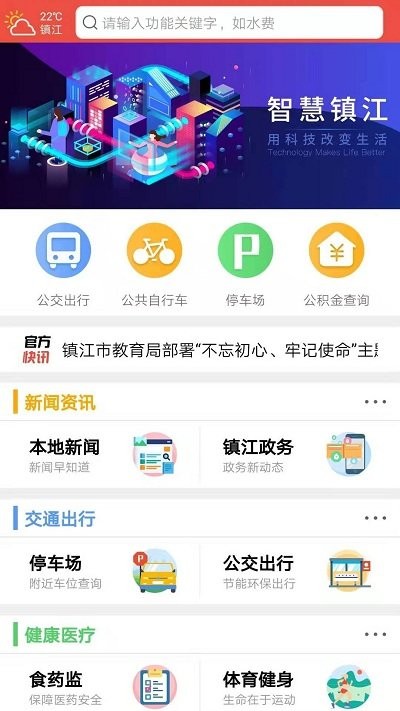Screen dimensions: 400x711
Task: Show more in 交通出行 section
Action: pyautogui.click(x=376, y=518)
